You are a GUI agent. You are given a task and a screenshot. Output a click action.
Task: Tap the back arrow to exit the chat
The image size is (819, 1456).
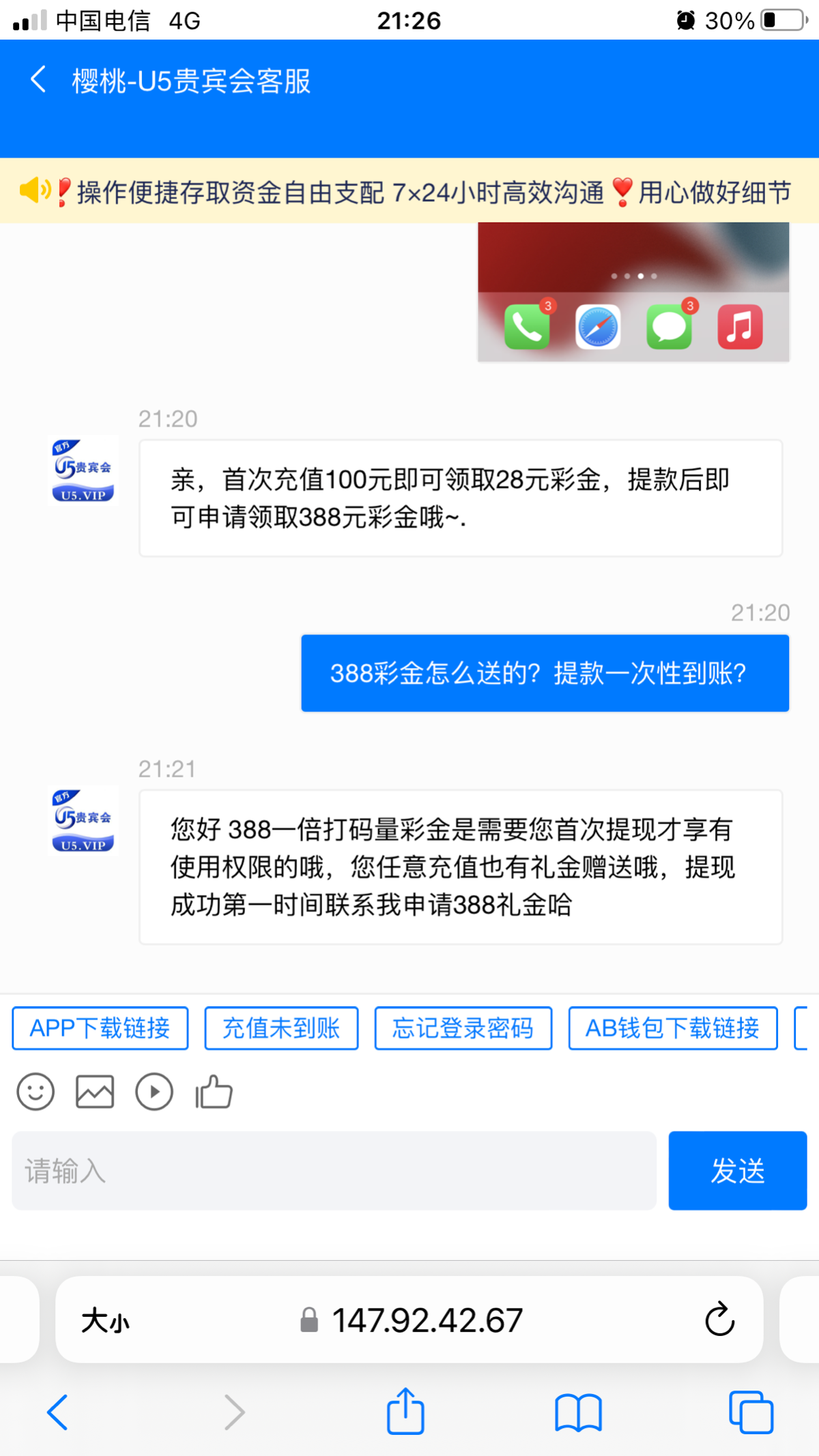(x=38, y=80)
